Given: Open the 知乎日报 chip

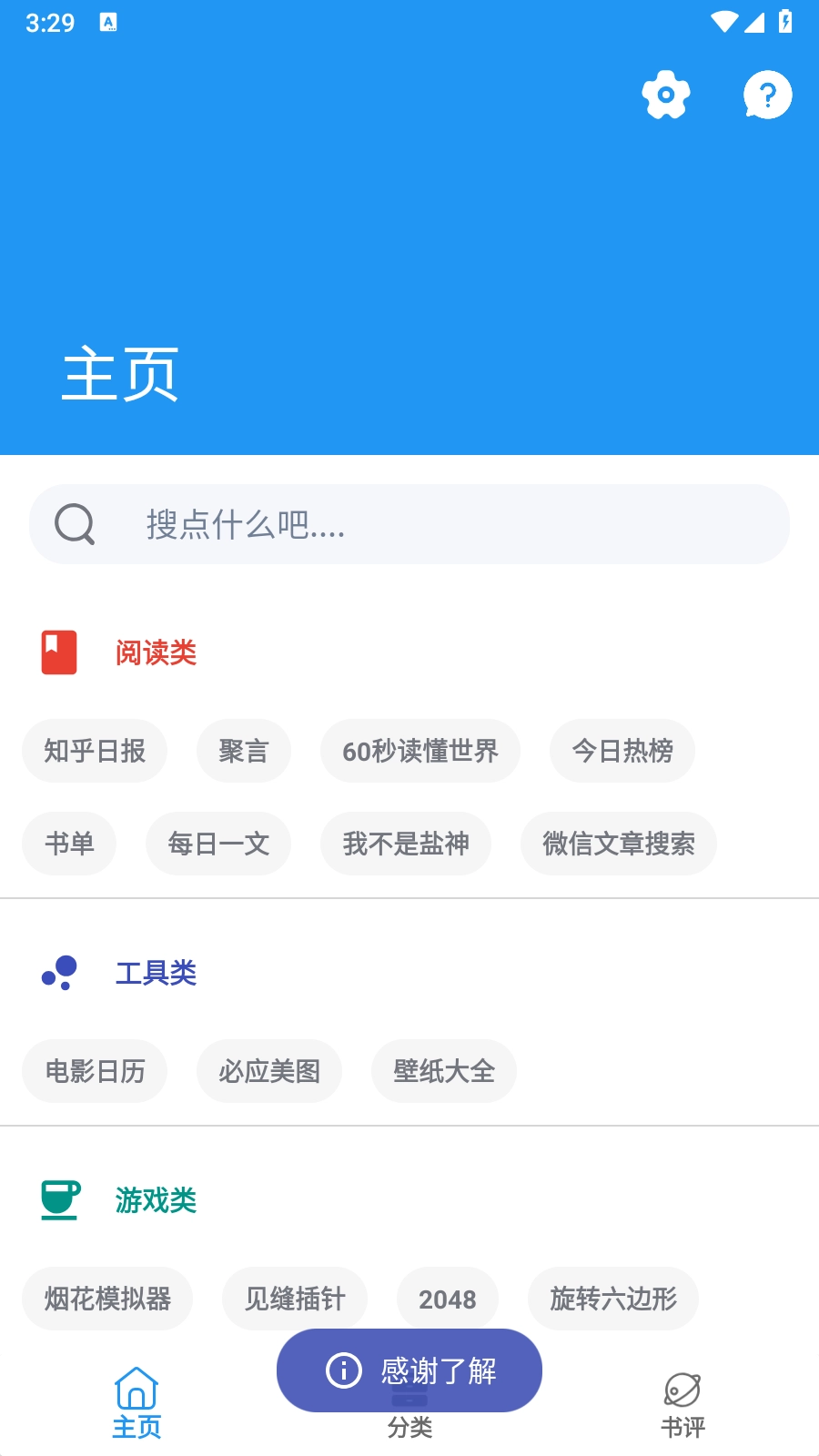Looking at the screenshot, I should [x=95, y=751].
